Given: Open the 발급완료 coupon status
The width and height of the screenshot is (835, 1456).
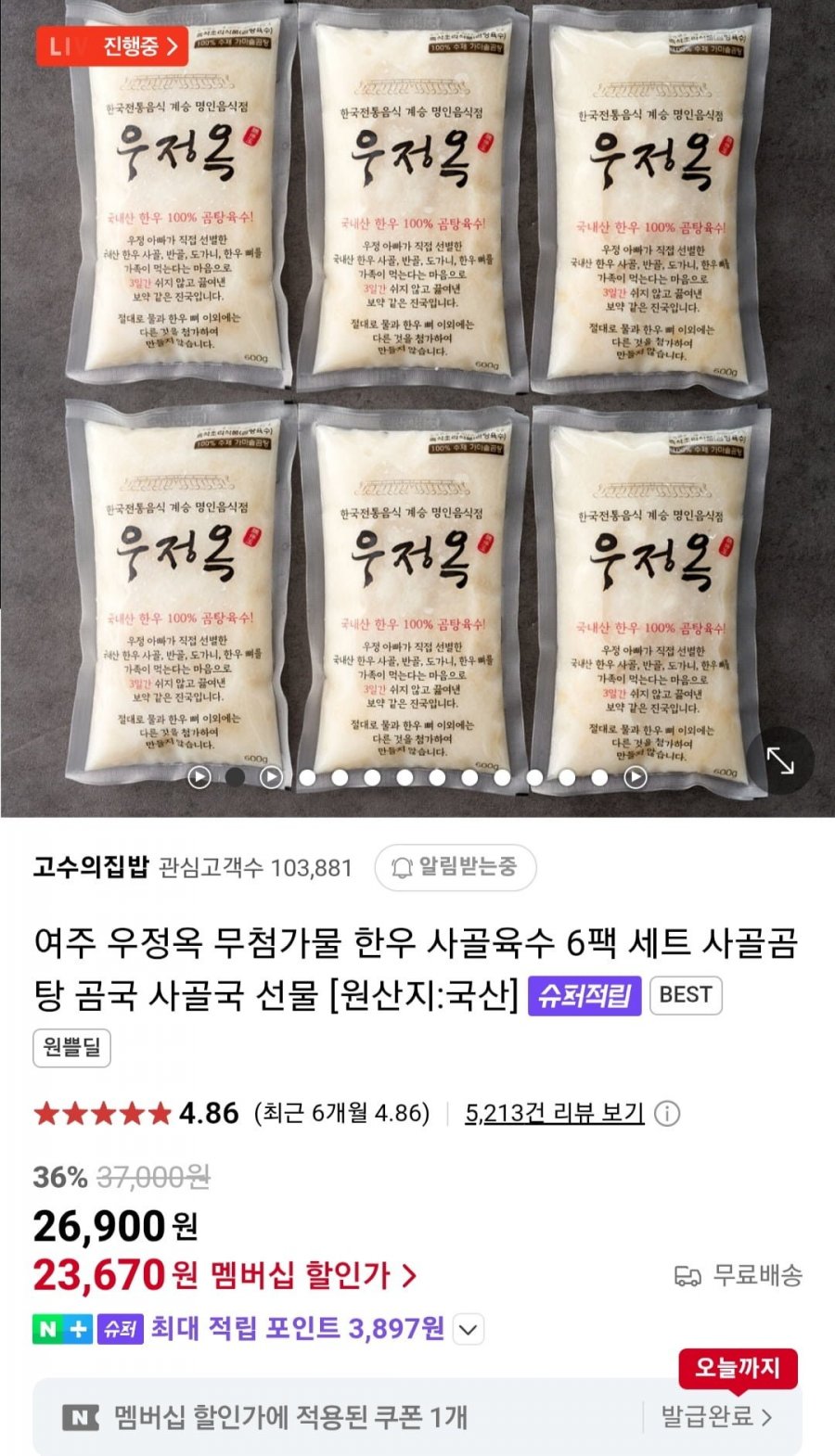Looking at the screenshot, I should click(716, 1416).
